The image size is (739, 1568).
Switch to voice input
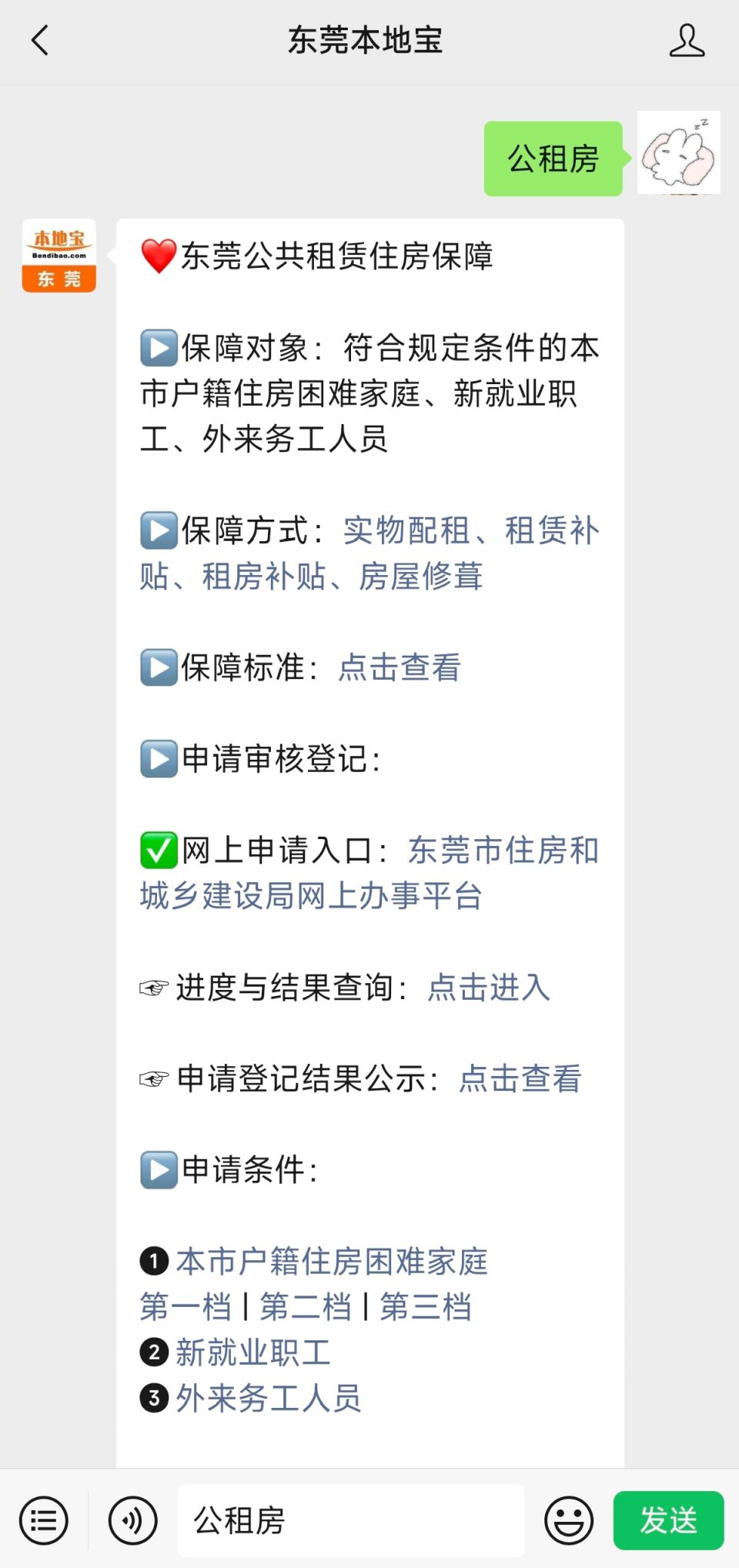132,1520
